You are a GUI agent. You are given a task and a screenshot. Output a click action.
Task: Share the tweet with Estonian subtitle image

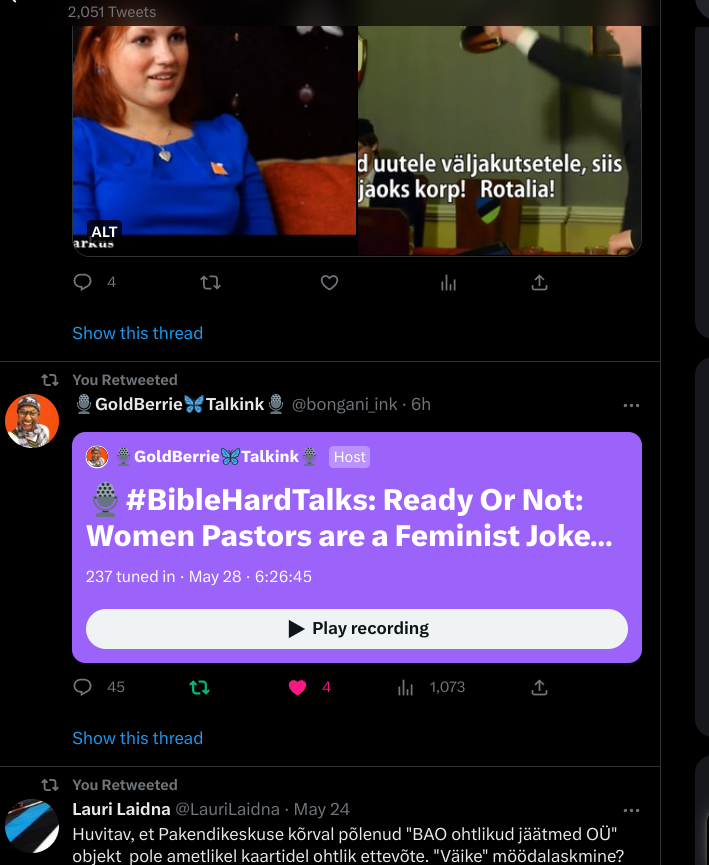point(539,283)
